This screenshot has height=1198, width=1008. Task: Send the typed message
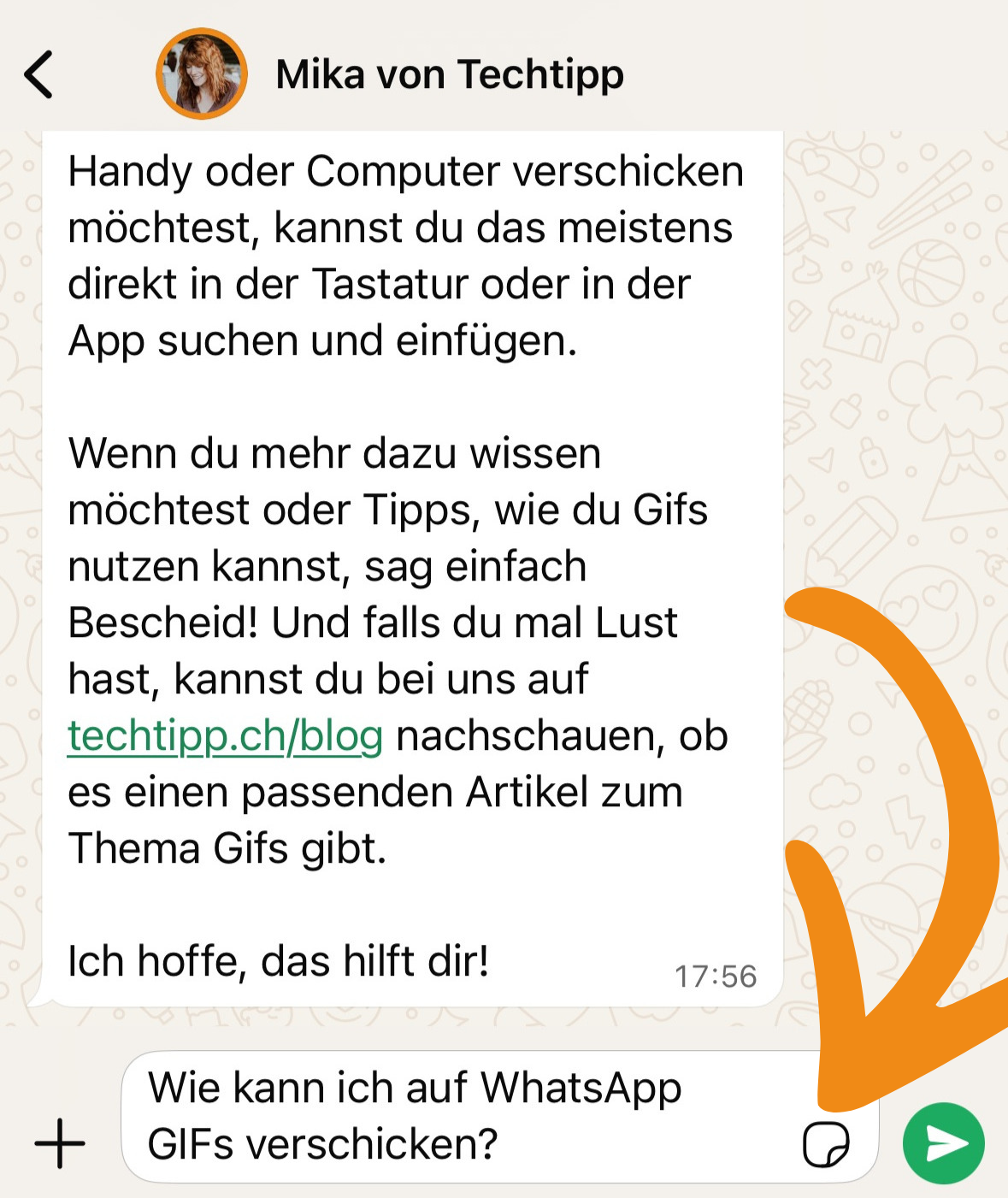pos(943,1143)
